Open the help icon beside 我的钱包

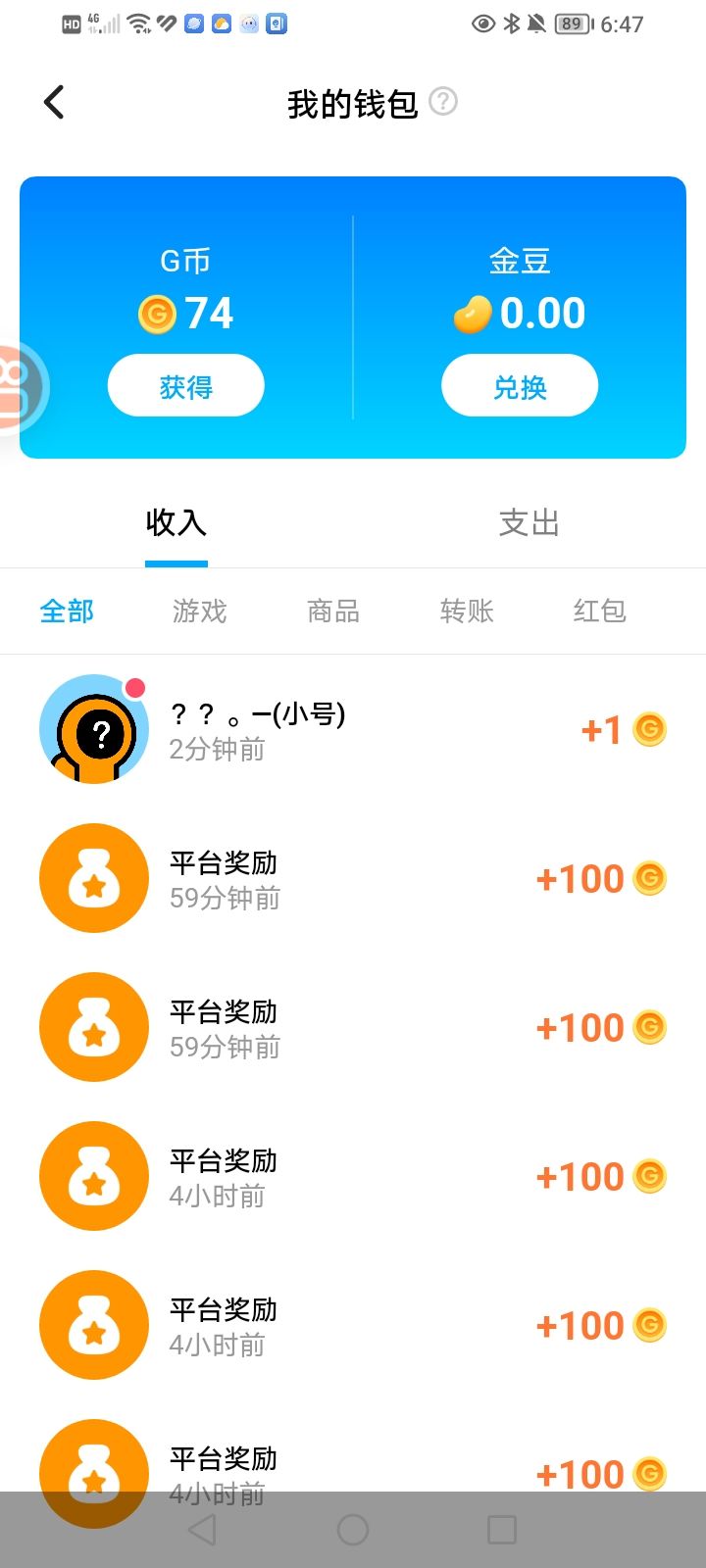coord(443,102)
